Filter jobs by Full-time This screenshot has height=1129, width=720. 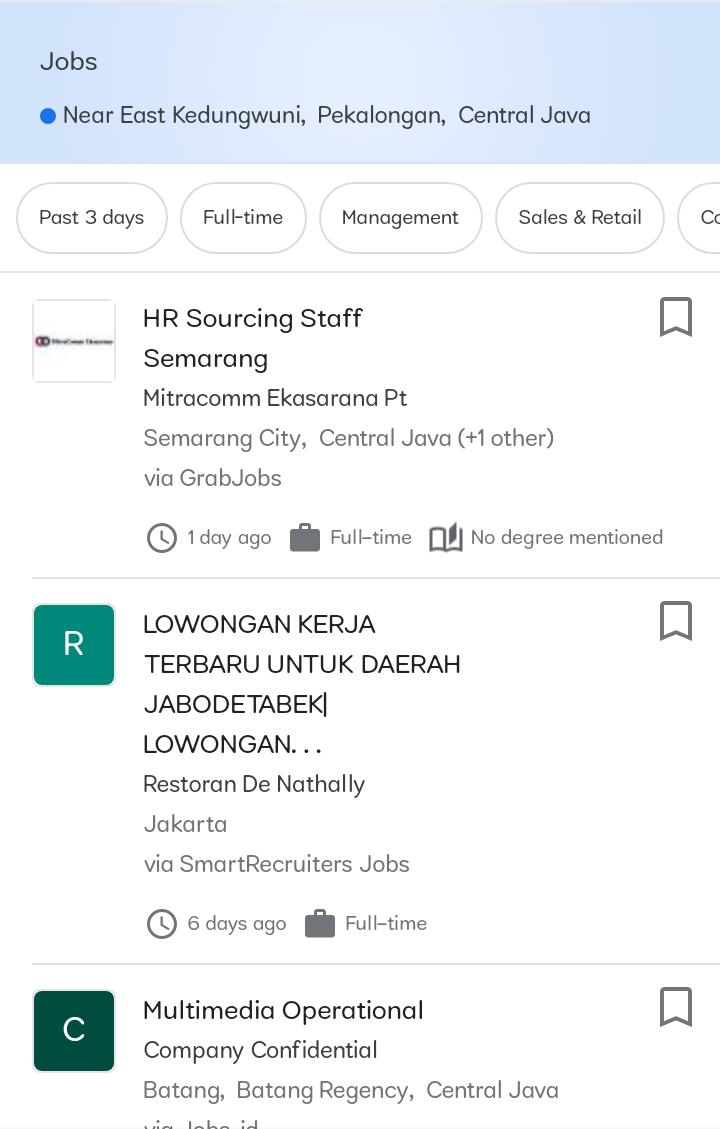click(x=243, y=217)
